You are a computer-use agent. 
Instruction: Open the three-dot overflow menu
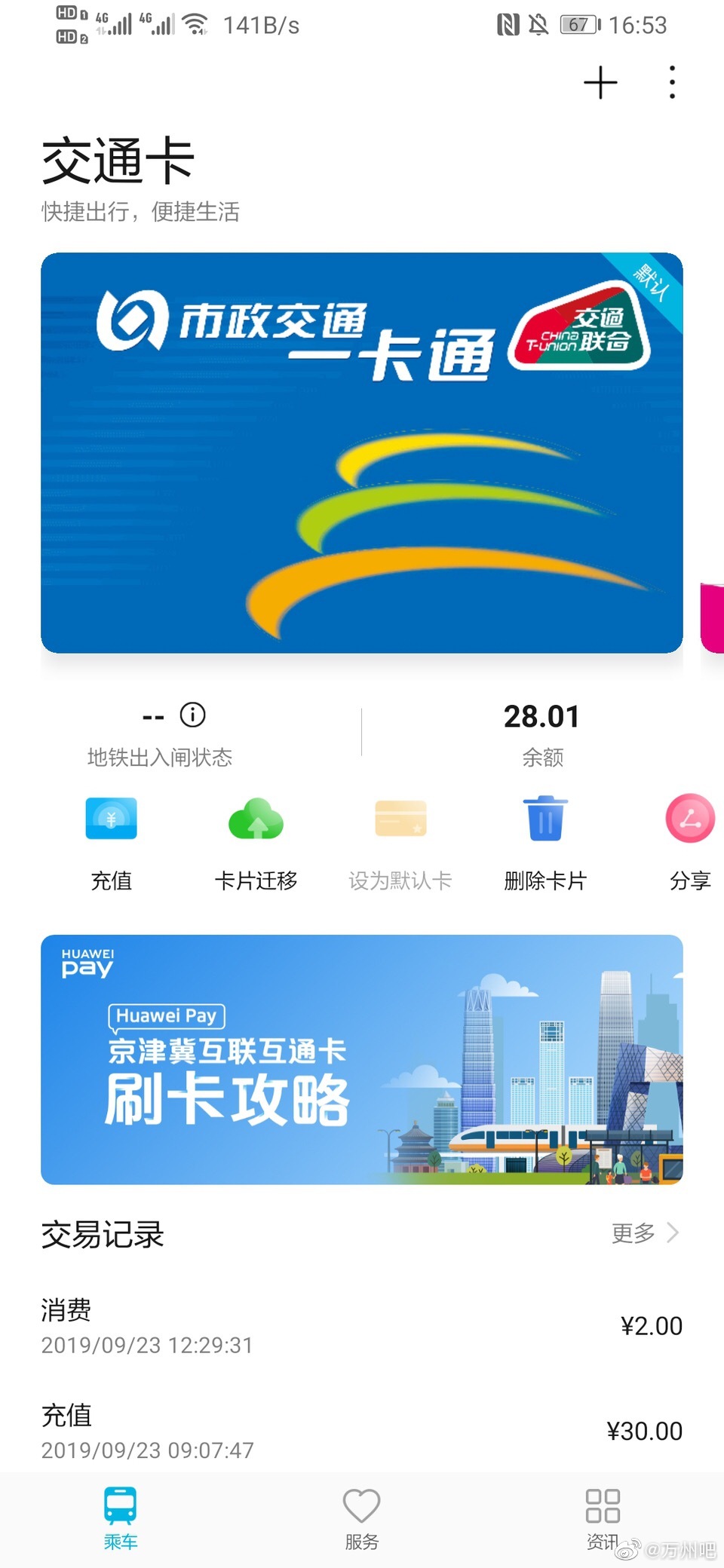672,82
